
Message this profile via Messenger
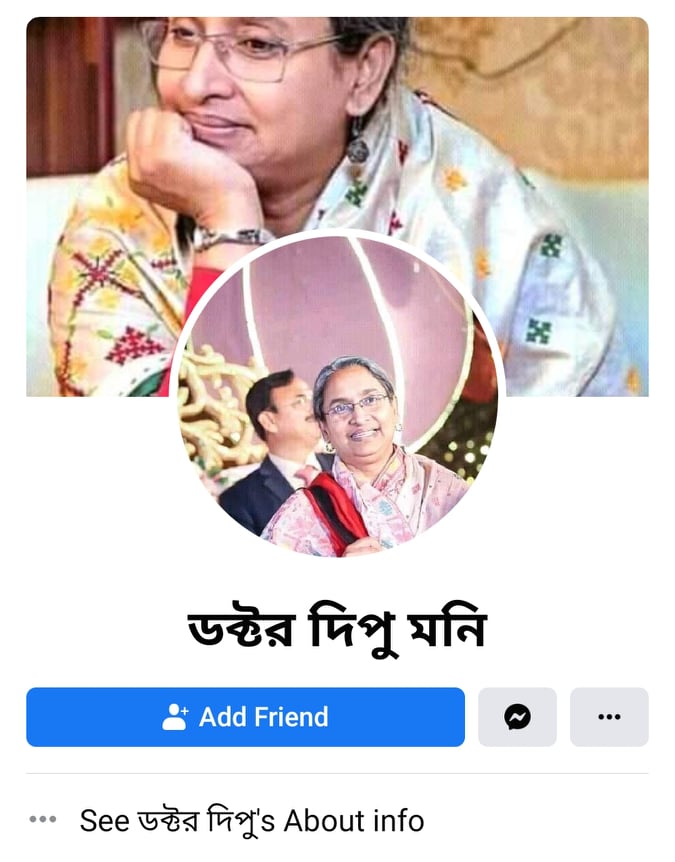pyautogui.click(x=517, y=717)
